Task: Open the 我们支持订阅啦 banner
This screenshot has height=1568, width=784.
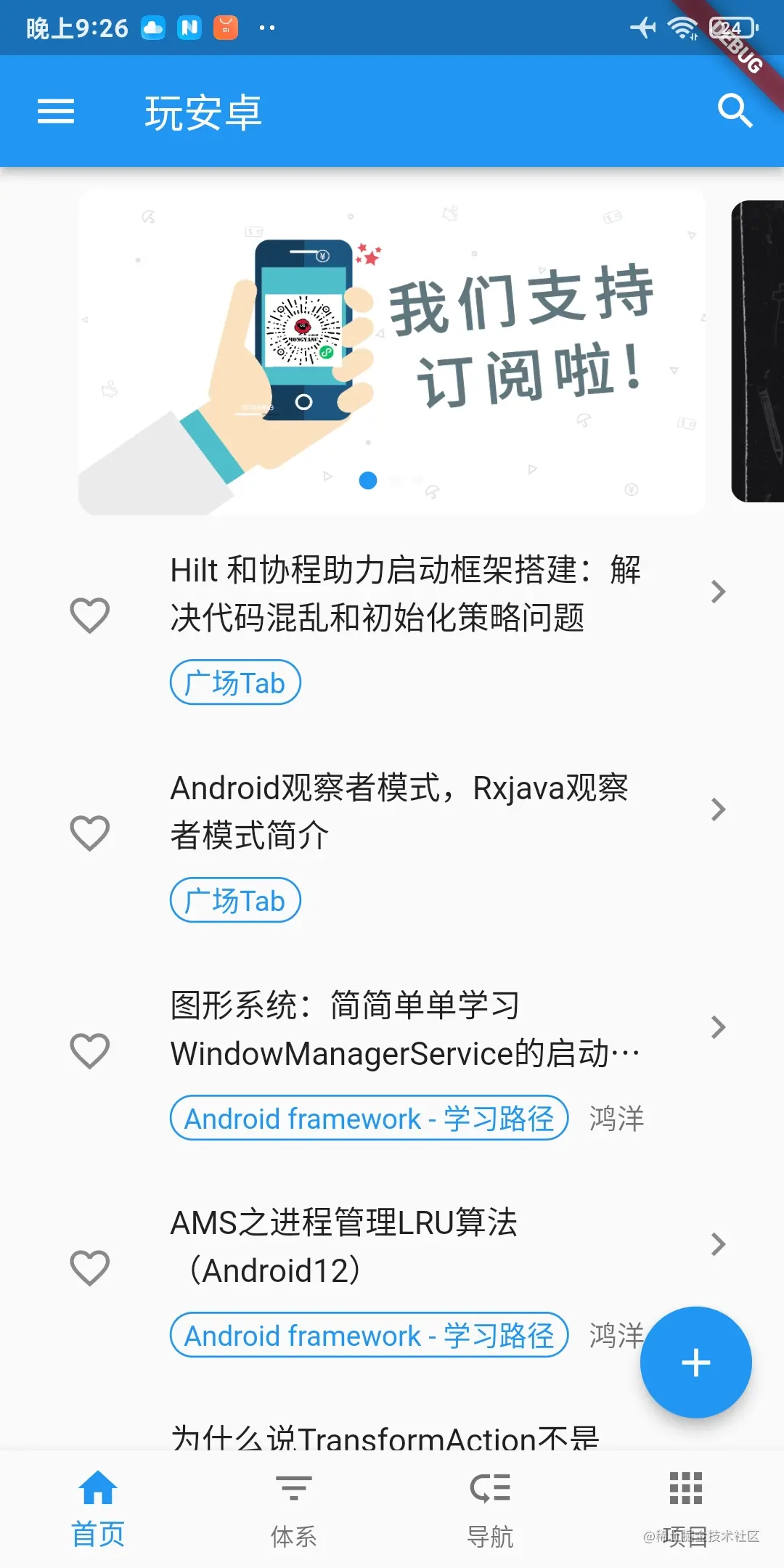Action: click(x=392, y=352)
